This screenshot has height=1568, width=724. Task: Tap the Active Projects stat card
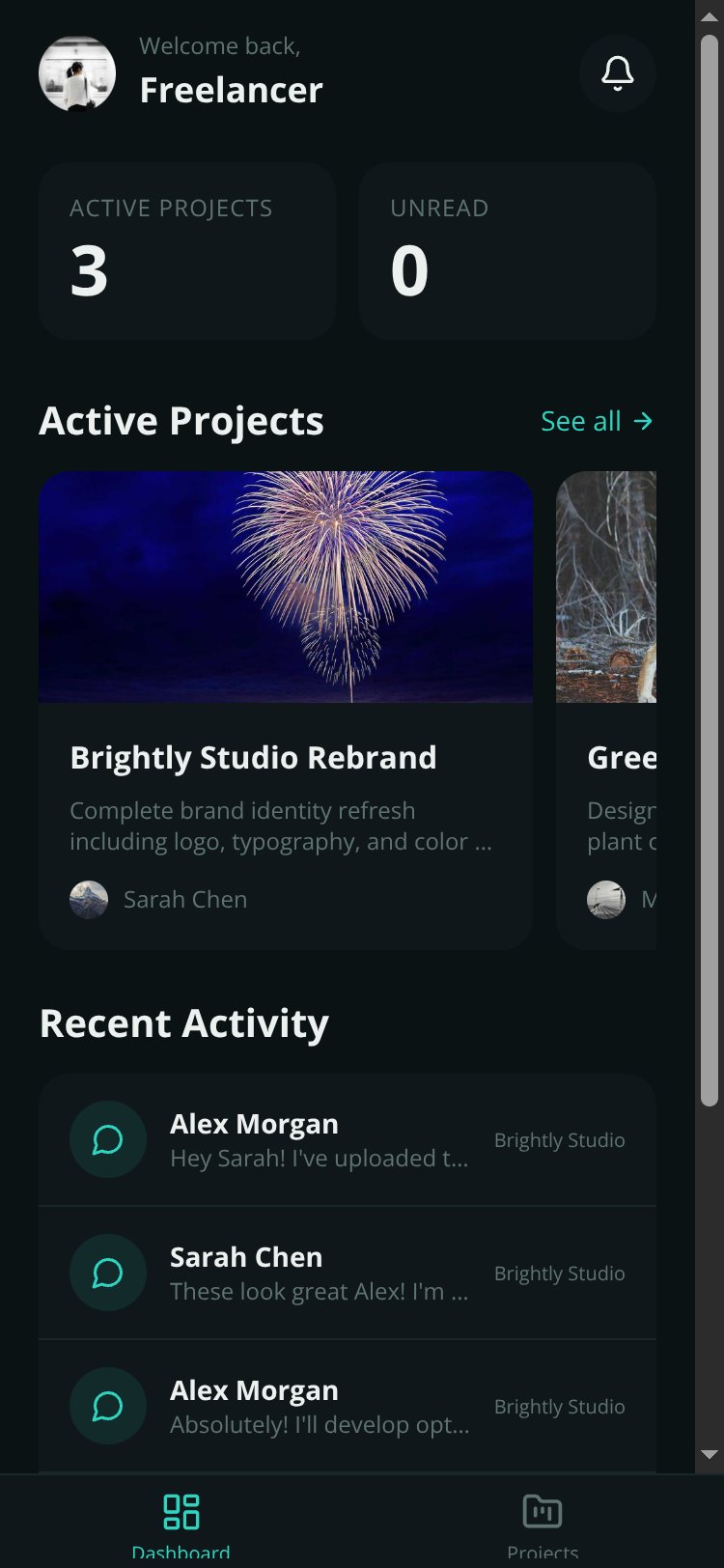click(187, 251)
